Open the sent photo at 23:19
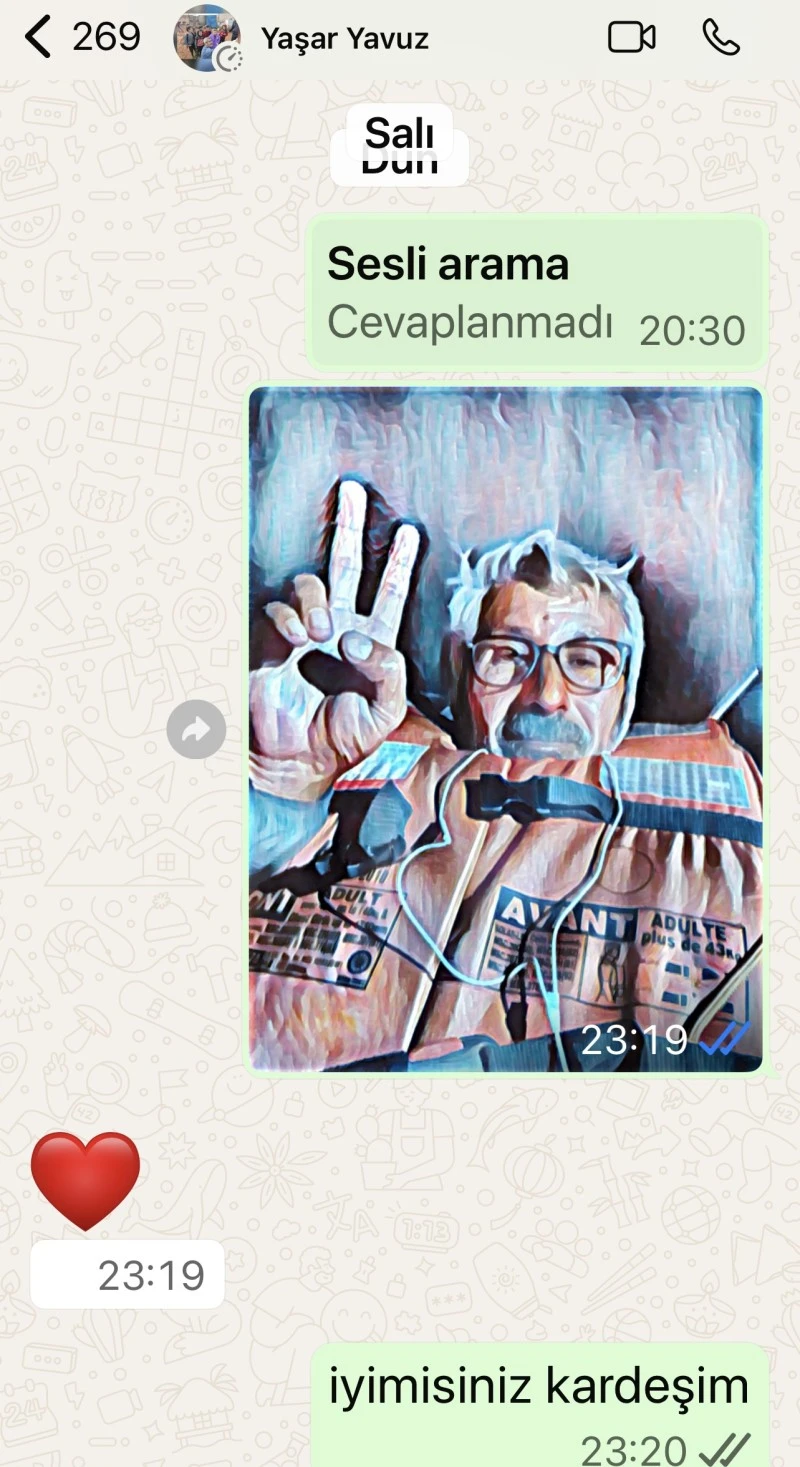 505,729
